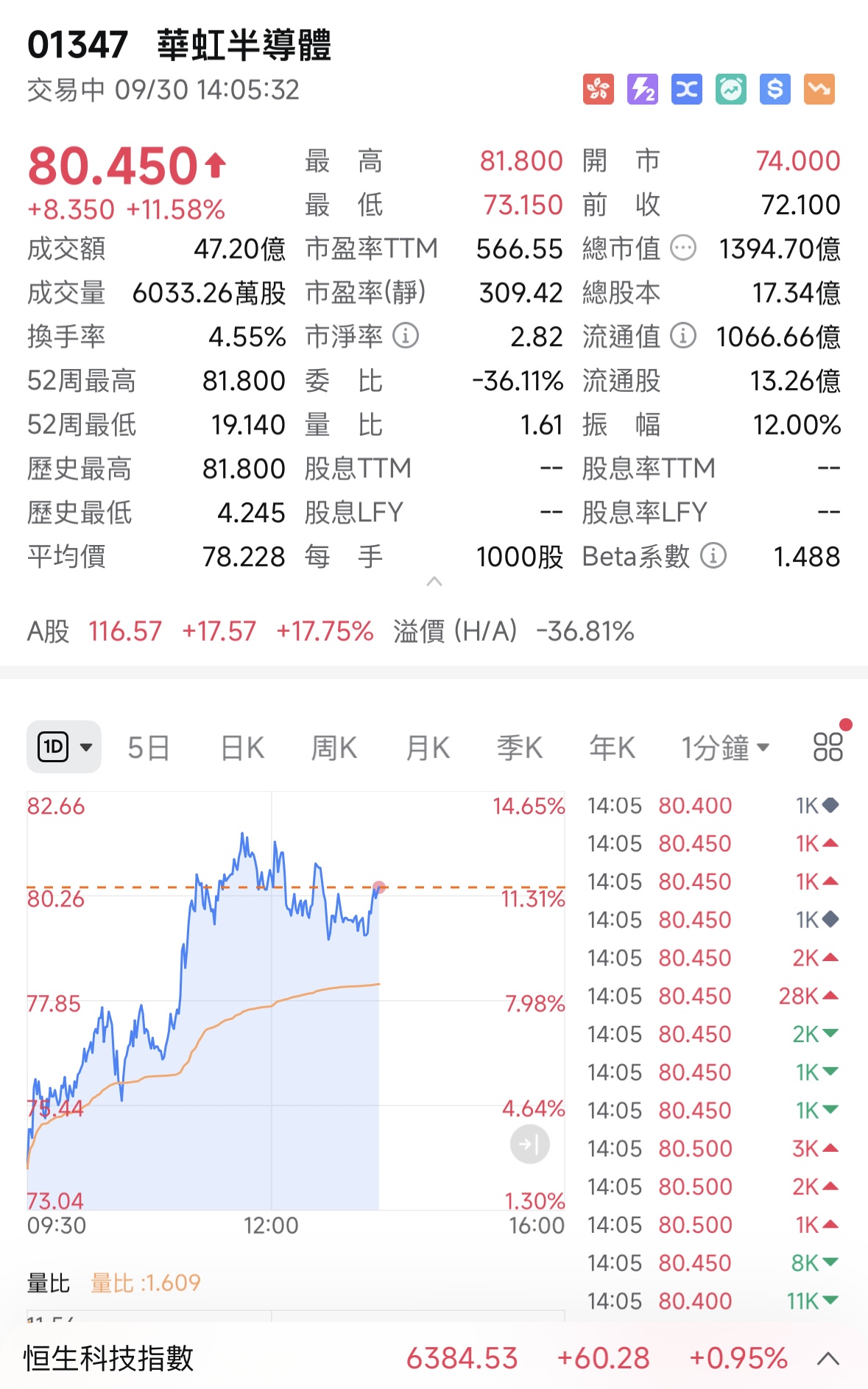This screenshot has height=1389, width=868.
Task: Select the 5日 chart view
Action: tap(147, 746)
